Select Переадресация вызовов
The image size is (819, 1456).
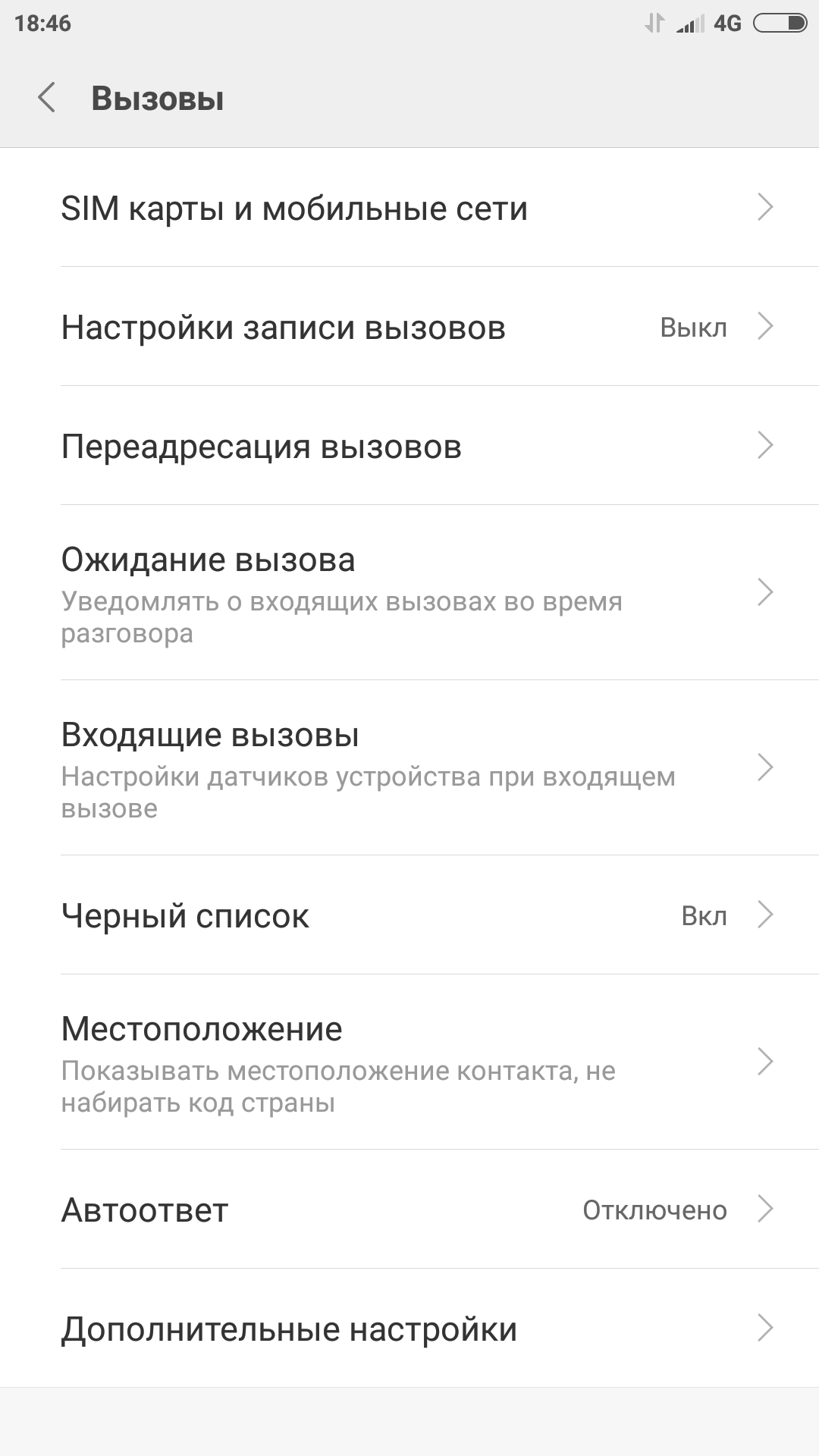pos(409,446)
